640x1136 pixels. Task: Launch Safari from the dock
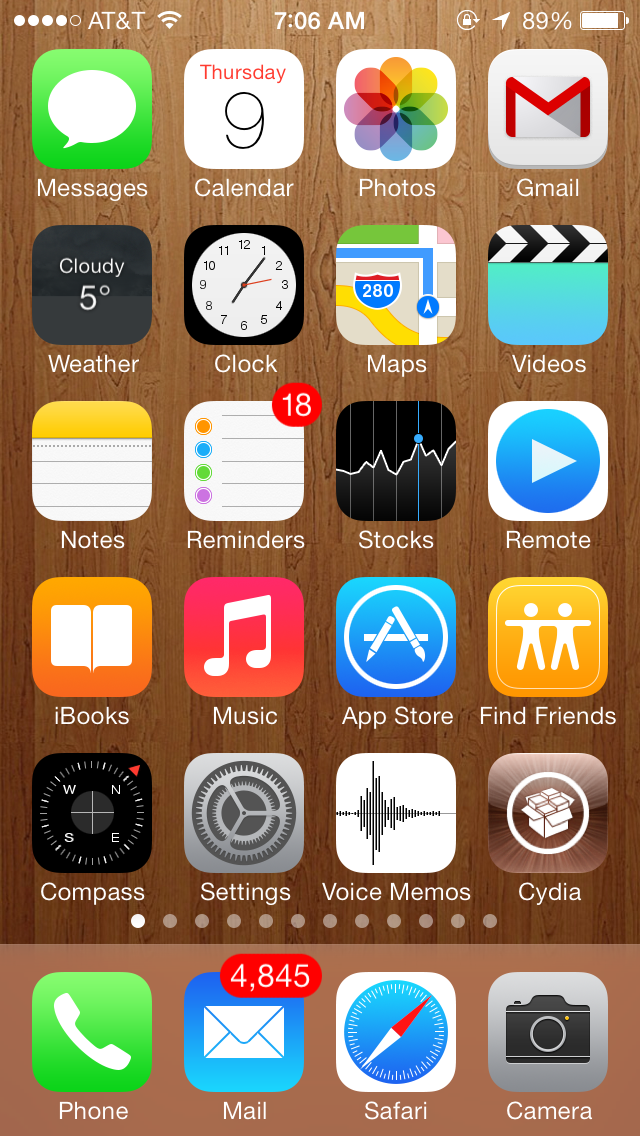point(396,1032)
